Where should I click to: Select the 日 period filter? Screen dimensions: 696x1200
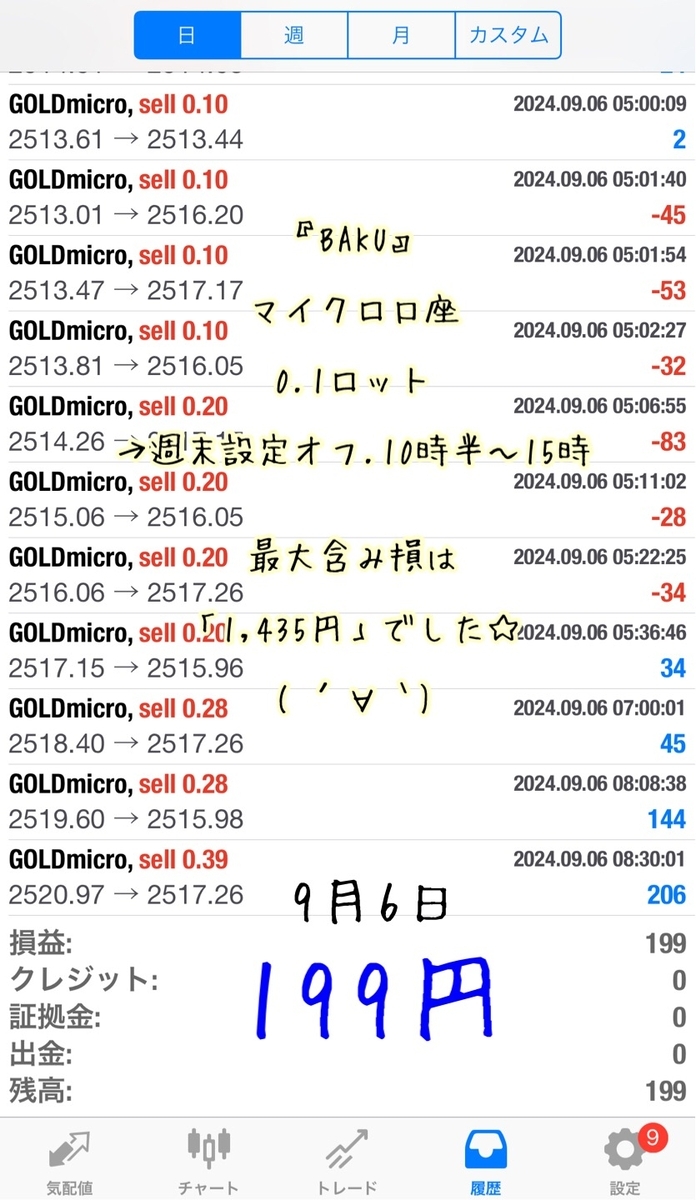tap(187, 35)
